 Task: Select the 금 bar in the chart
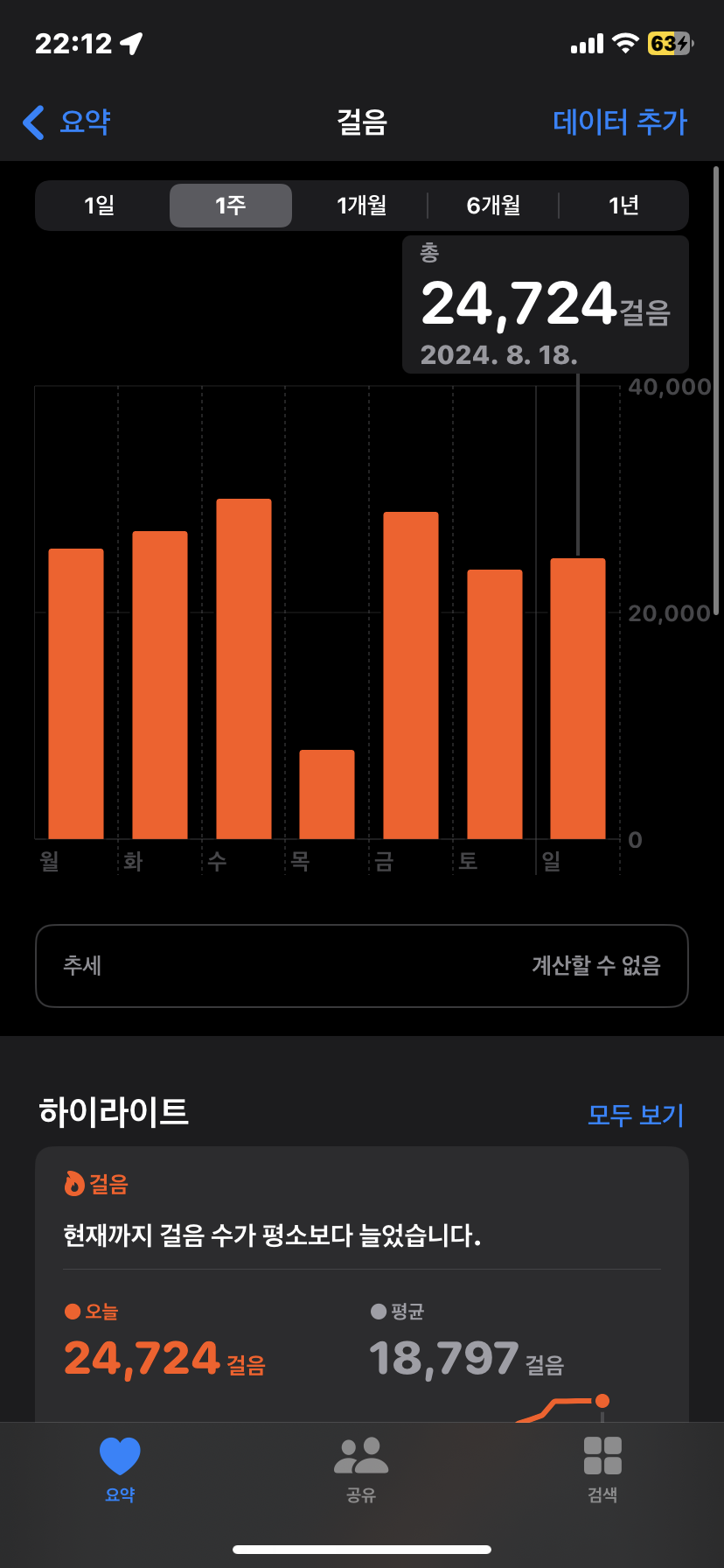[x=411, y=675]
